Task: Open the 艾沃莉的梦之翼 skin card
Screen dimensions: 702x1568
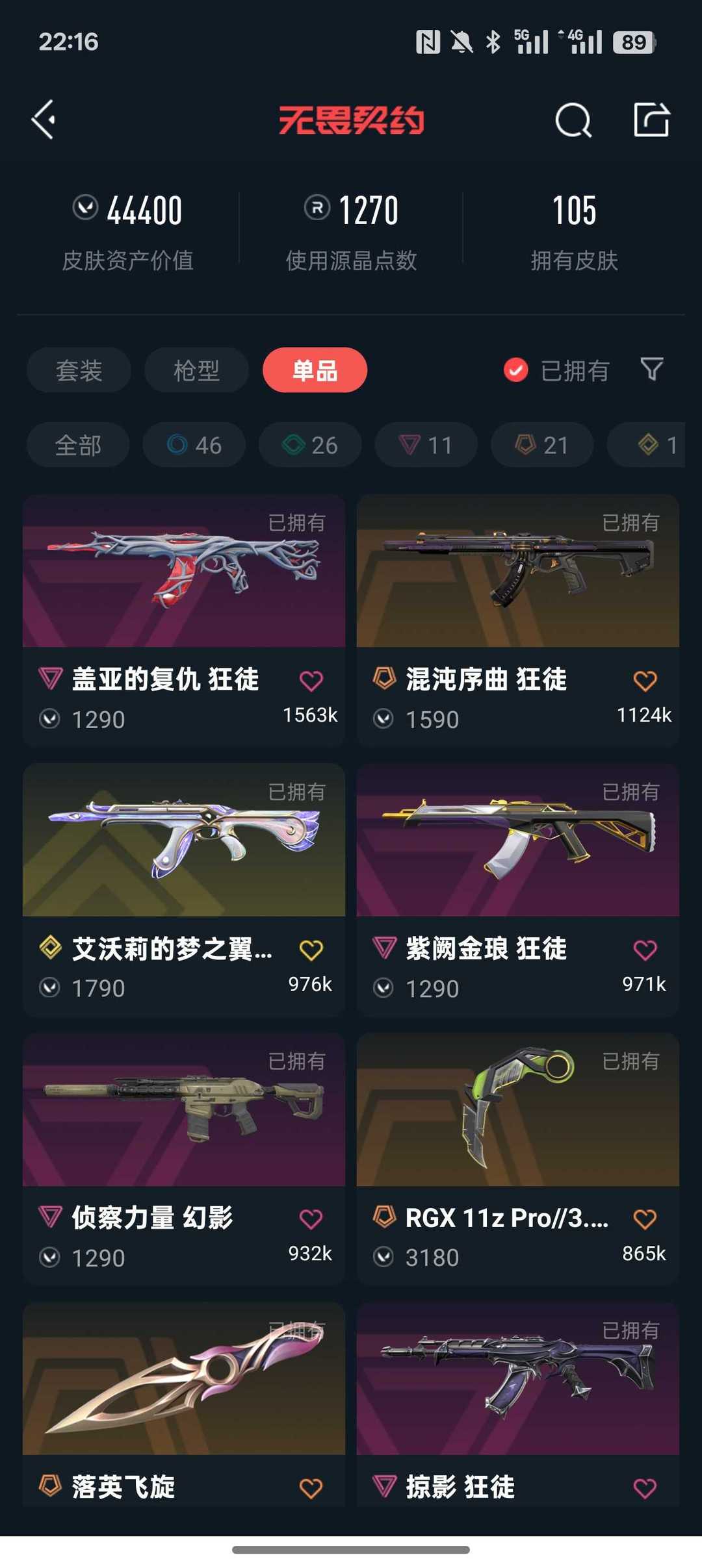Action: pos(184,890)
